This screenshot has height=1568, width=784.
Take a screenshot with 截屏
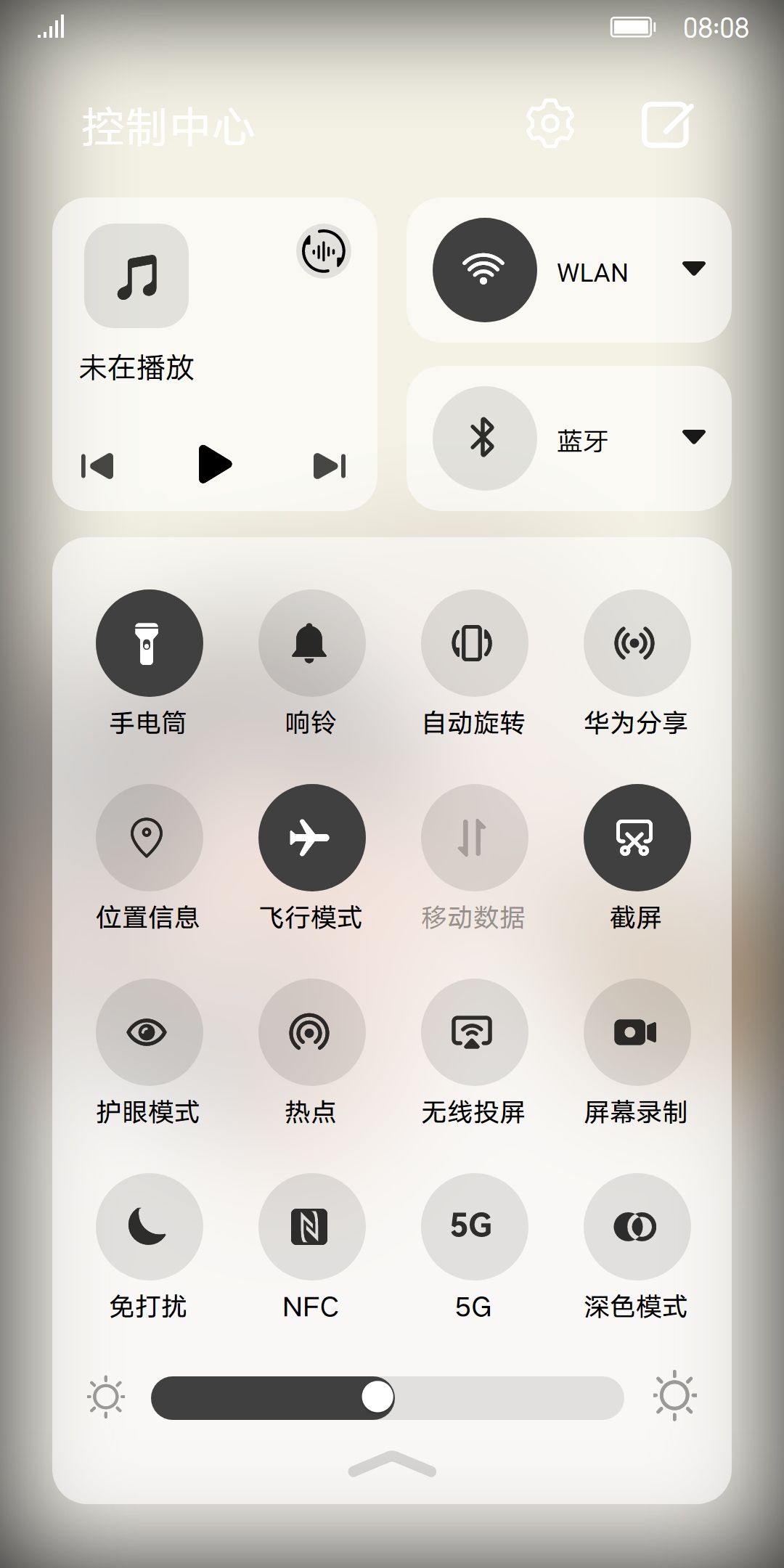[x=637, y=838]
